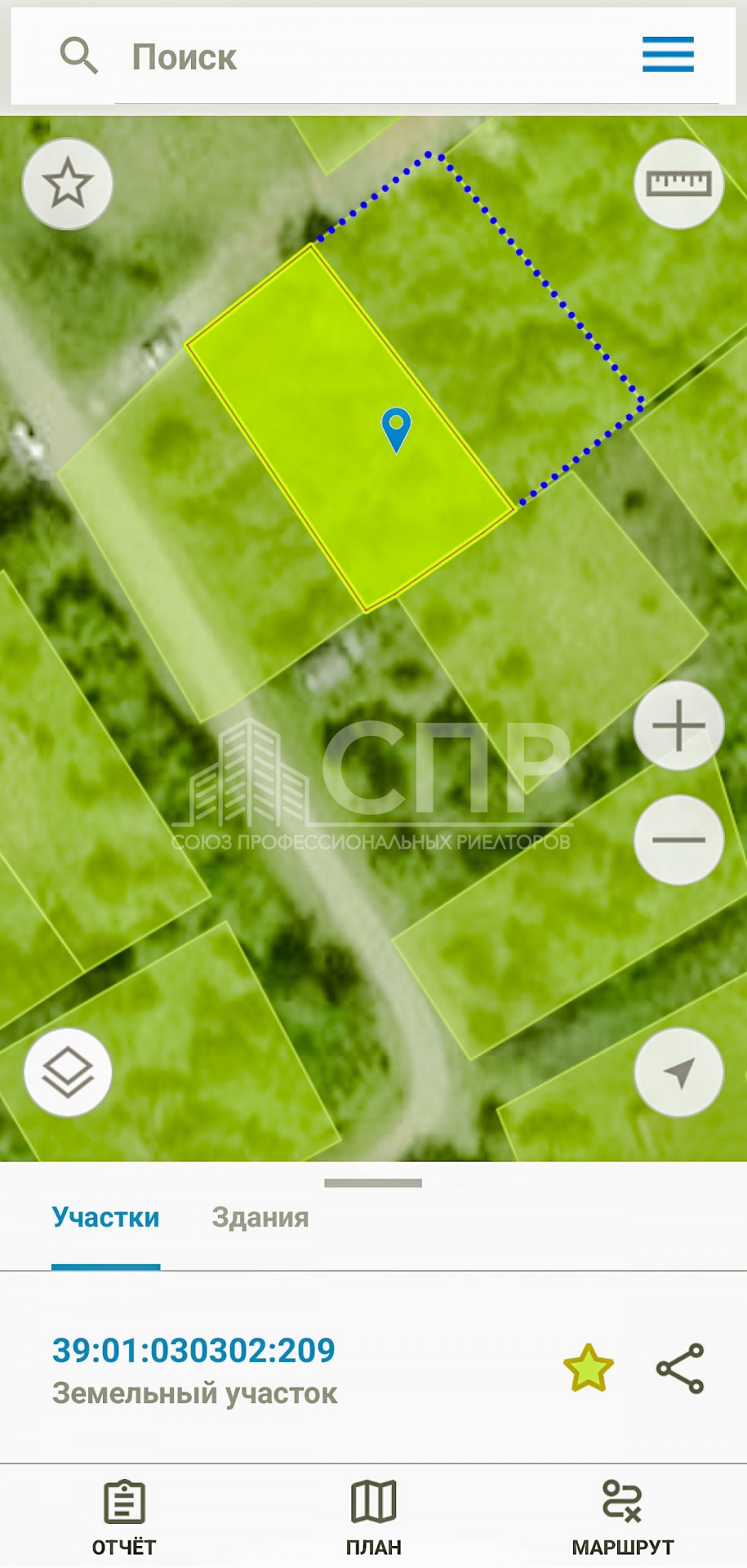
Task: Select the Участки tab
Action: (106, 1218)
